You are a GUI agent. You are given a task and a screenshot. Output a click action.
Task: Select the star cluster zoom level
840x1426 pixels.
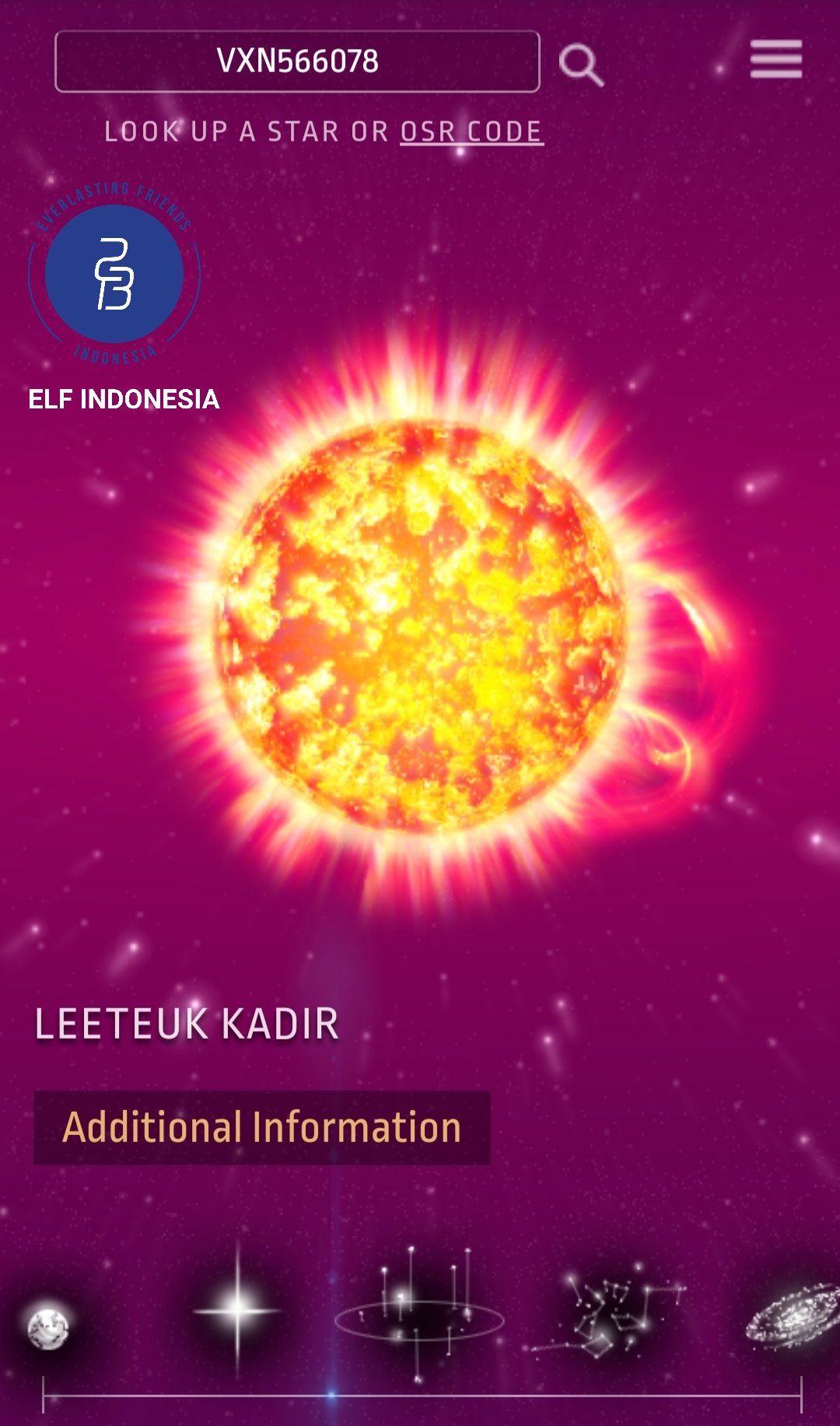pos(420,1316)
